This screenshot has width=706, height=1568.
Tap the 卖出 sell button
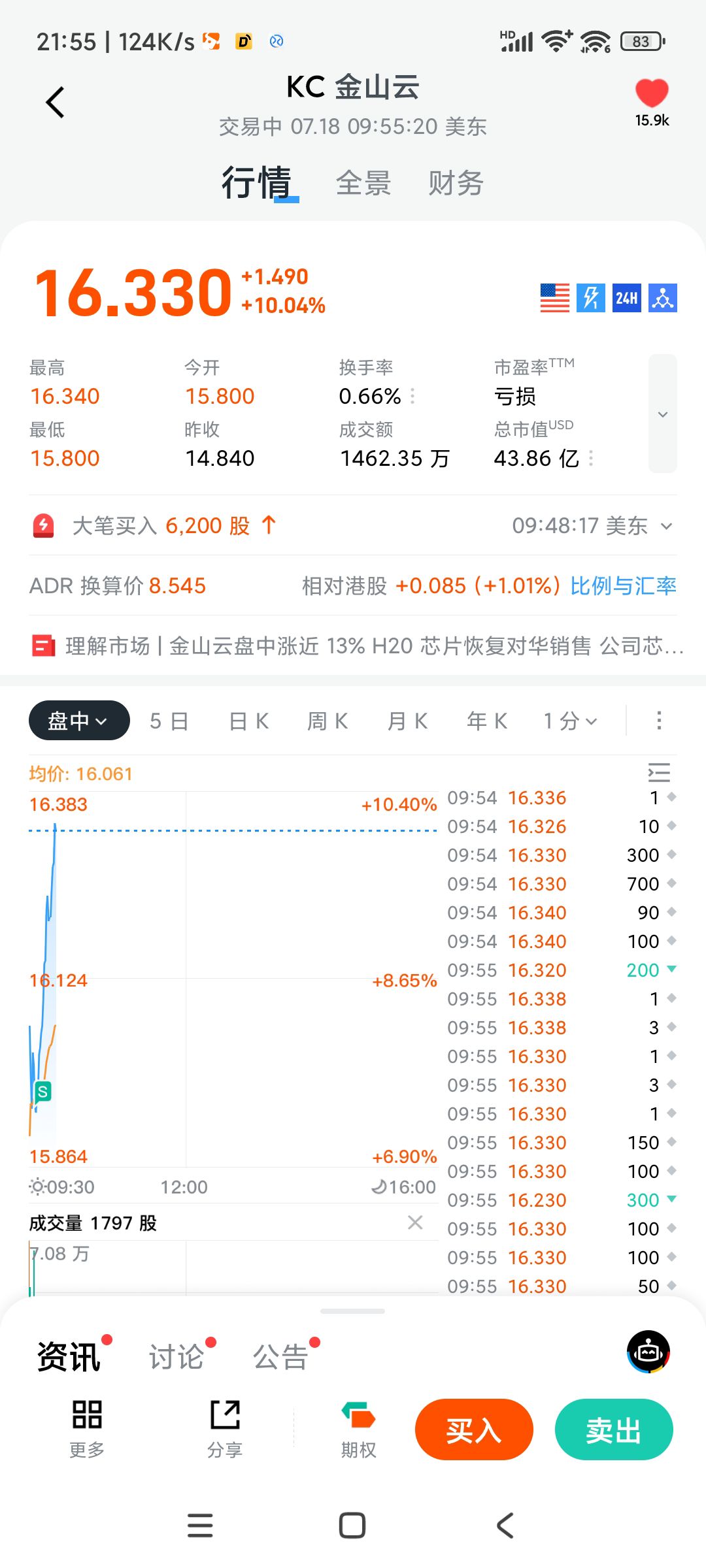614,1429
